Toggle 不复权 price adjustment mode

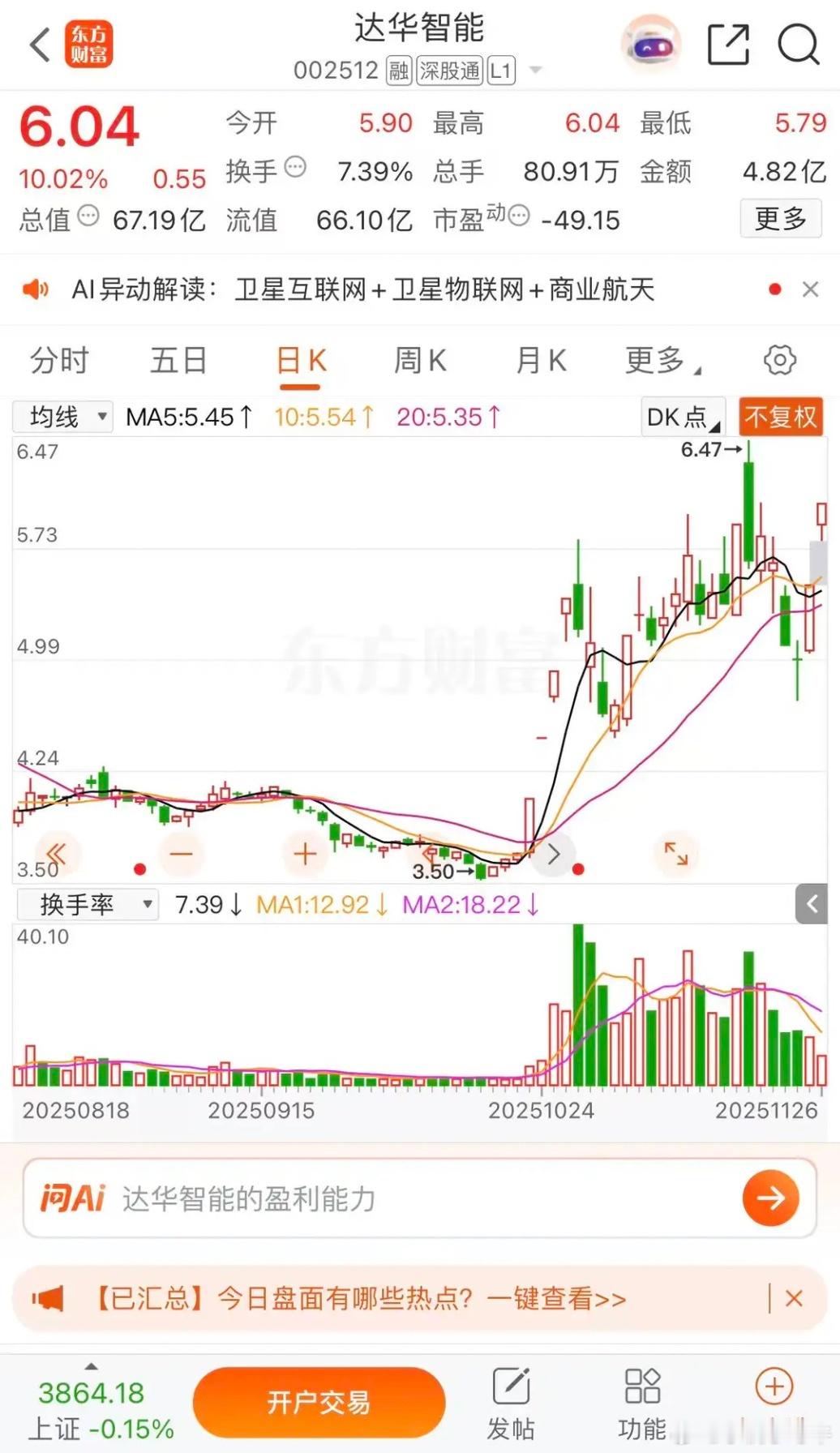[781, 416]
